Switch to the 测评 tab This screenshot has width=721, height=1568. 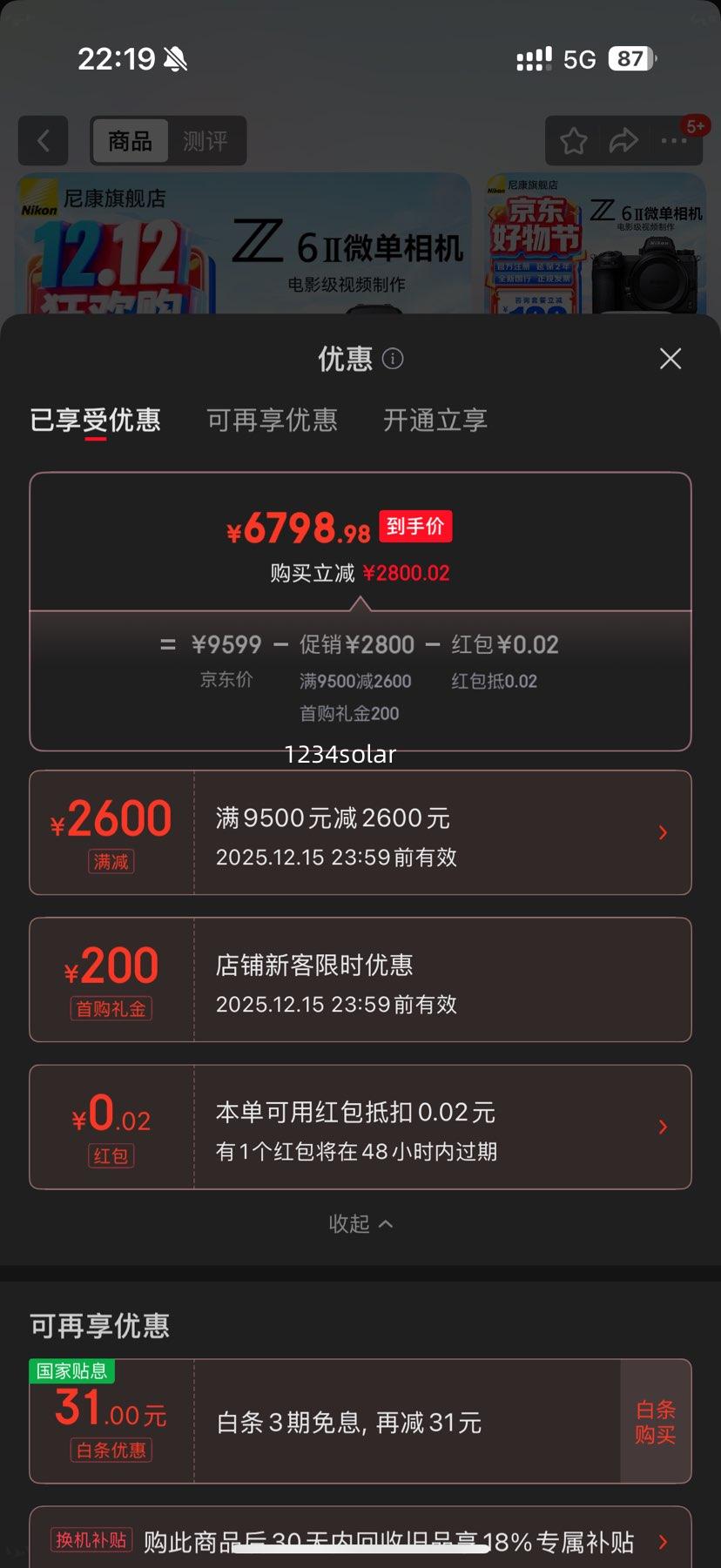pyautogui.click(x=206, y=140)
